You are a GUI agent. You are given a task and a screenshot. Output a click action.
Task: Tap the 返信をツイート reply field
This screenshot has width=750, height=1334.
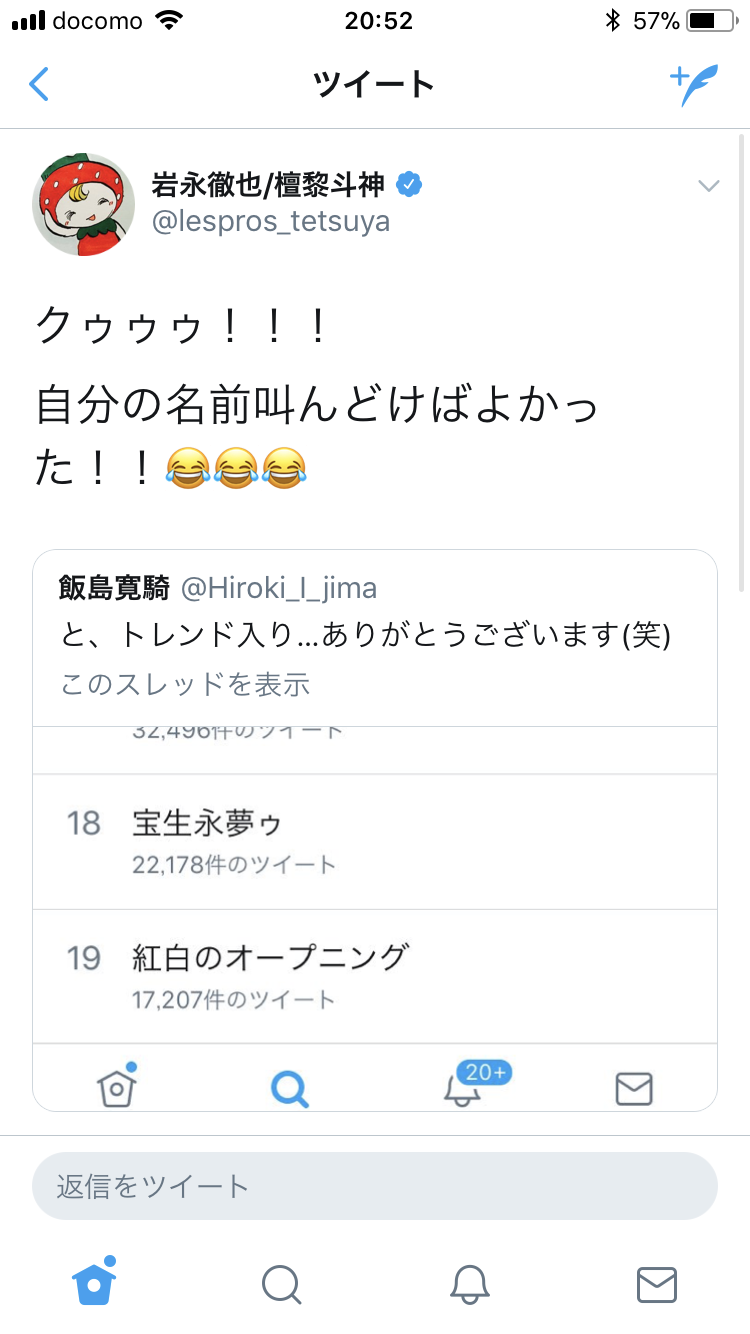pos(374,1186)
